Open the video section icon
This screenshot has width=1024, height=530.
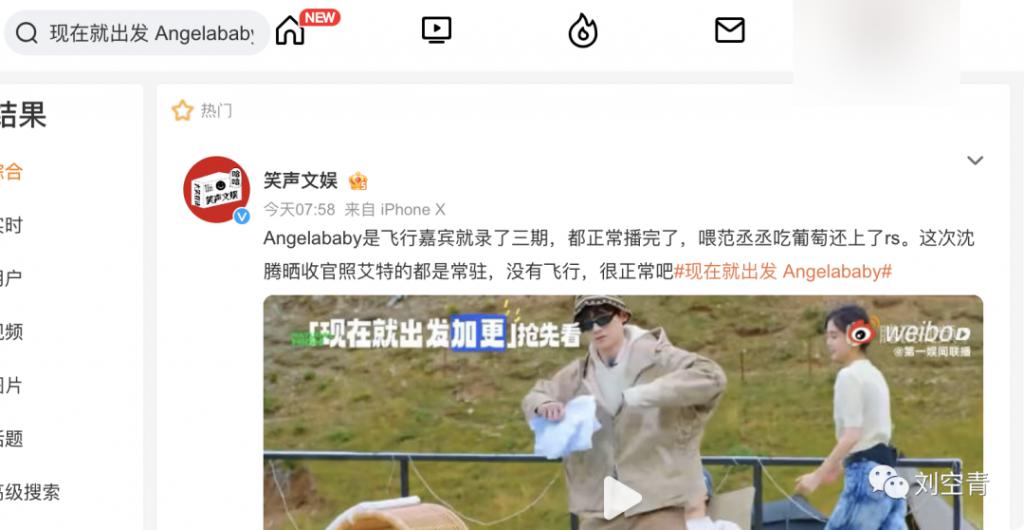tap(437, 31)
